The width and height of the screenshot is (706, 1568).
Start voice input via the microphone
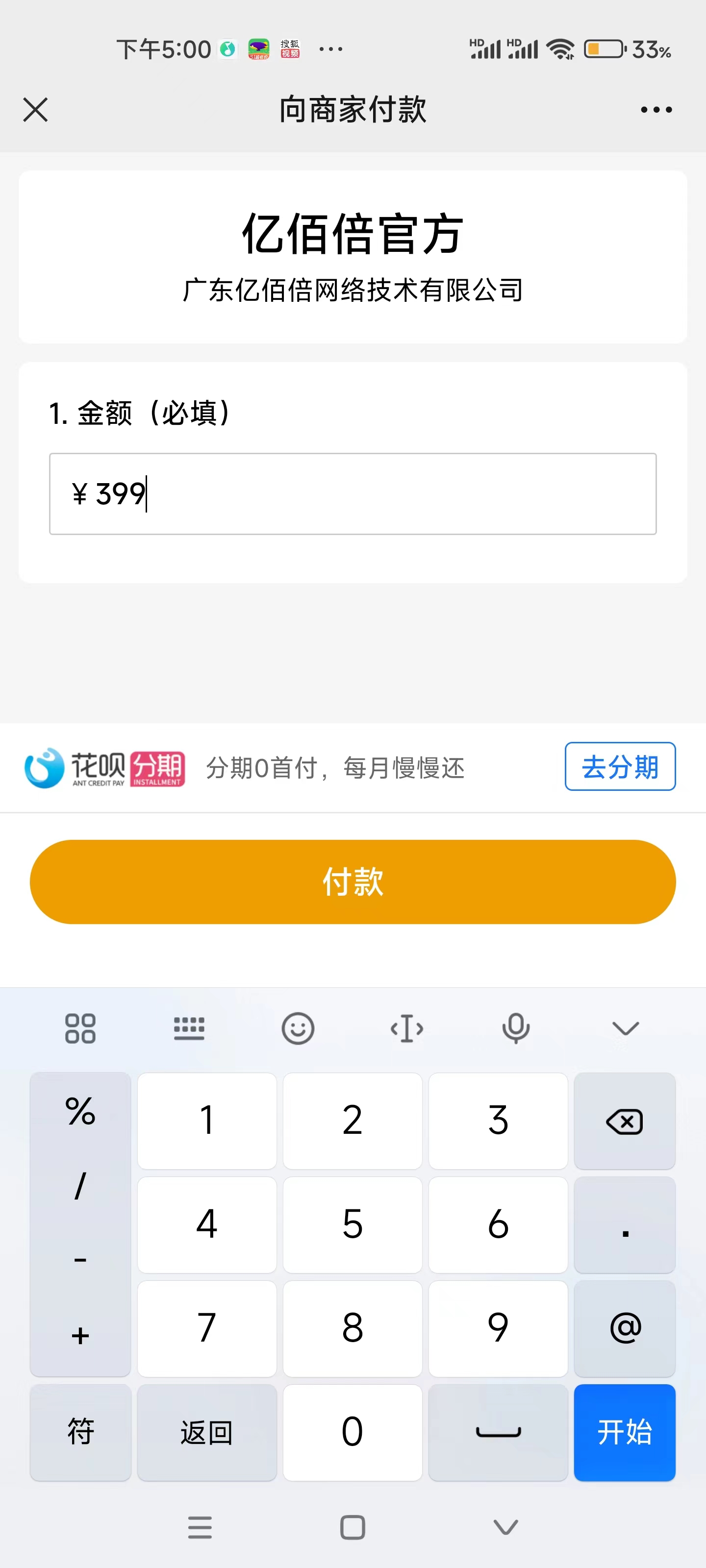(x=515, y=1029)
